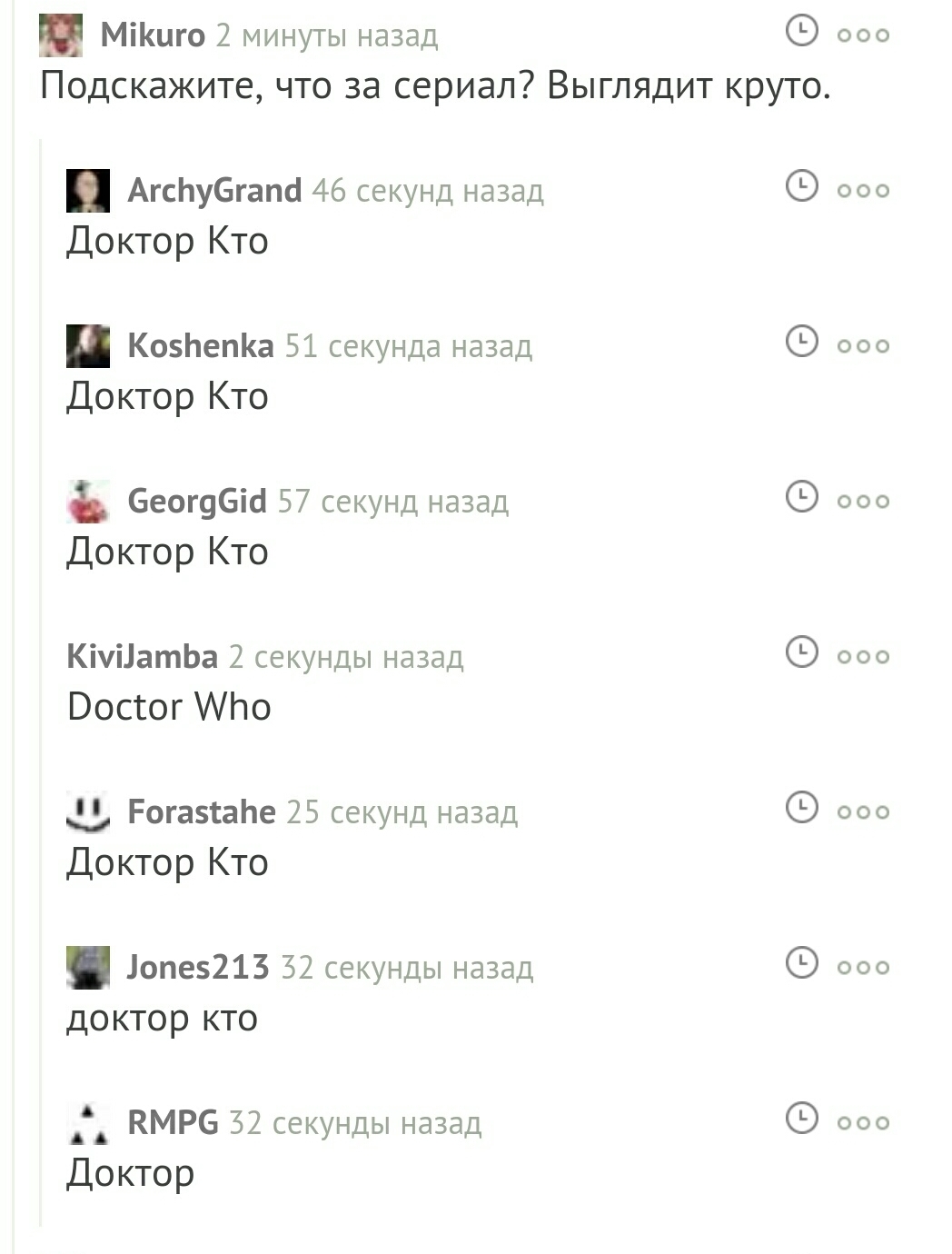Open Mikuro's profile via username
The width and height of the screenshot is (952, 1254).
pos(153,35)
